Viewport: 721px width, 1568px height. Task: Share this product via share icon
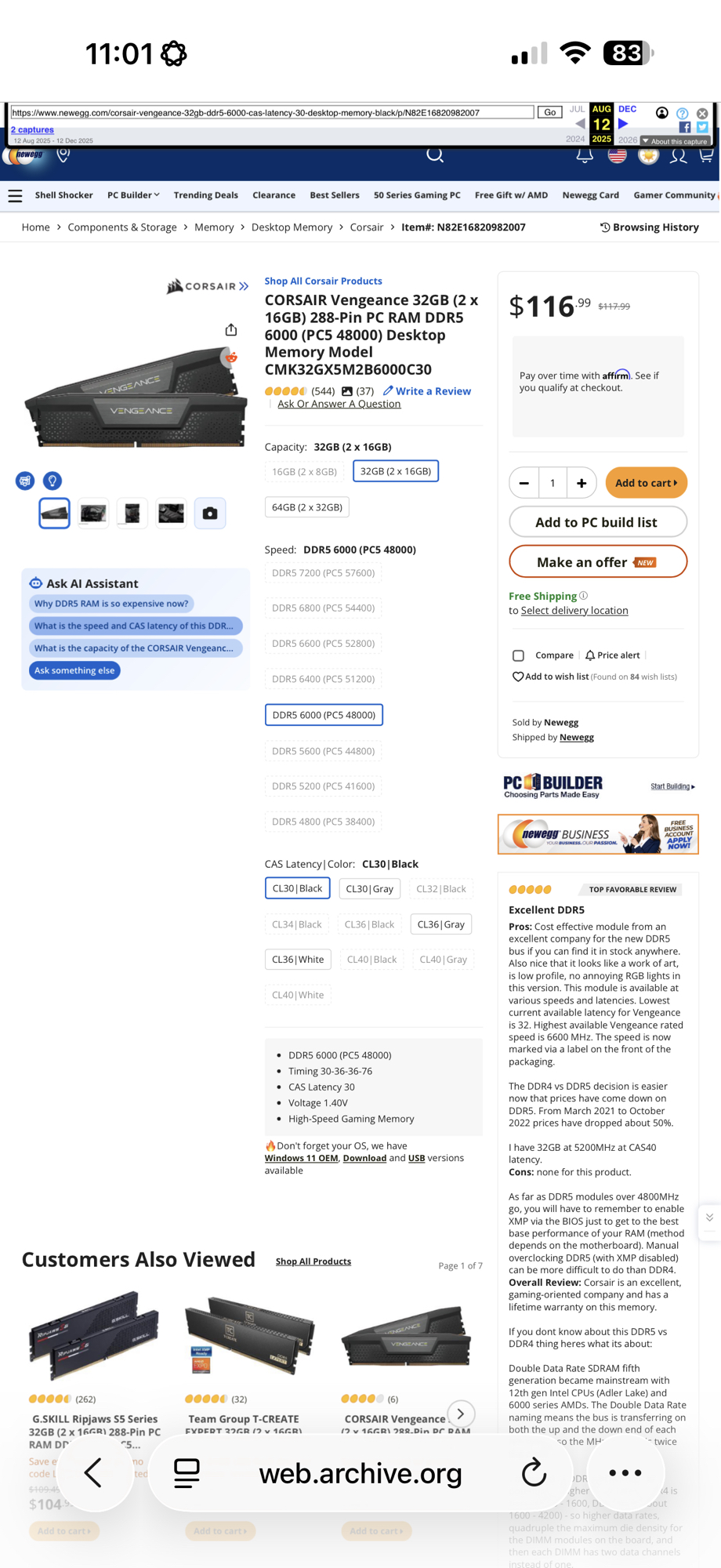pos(231,330)
